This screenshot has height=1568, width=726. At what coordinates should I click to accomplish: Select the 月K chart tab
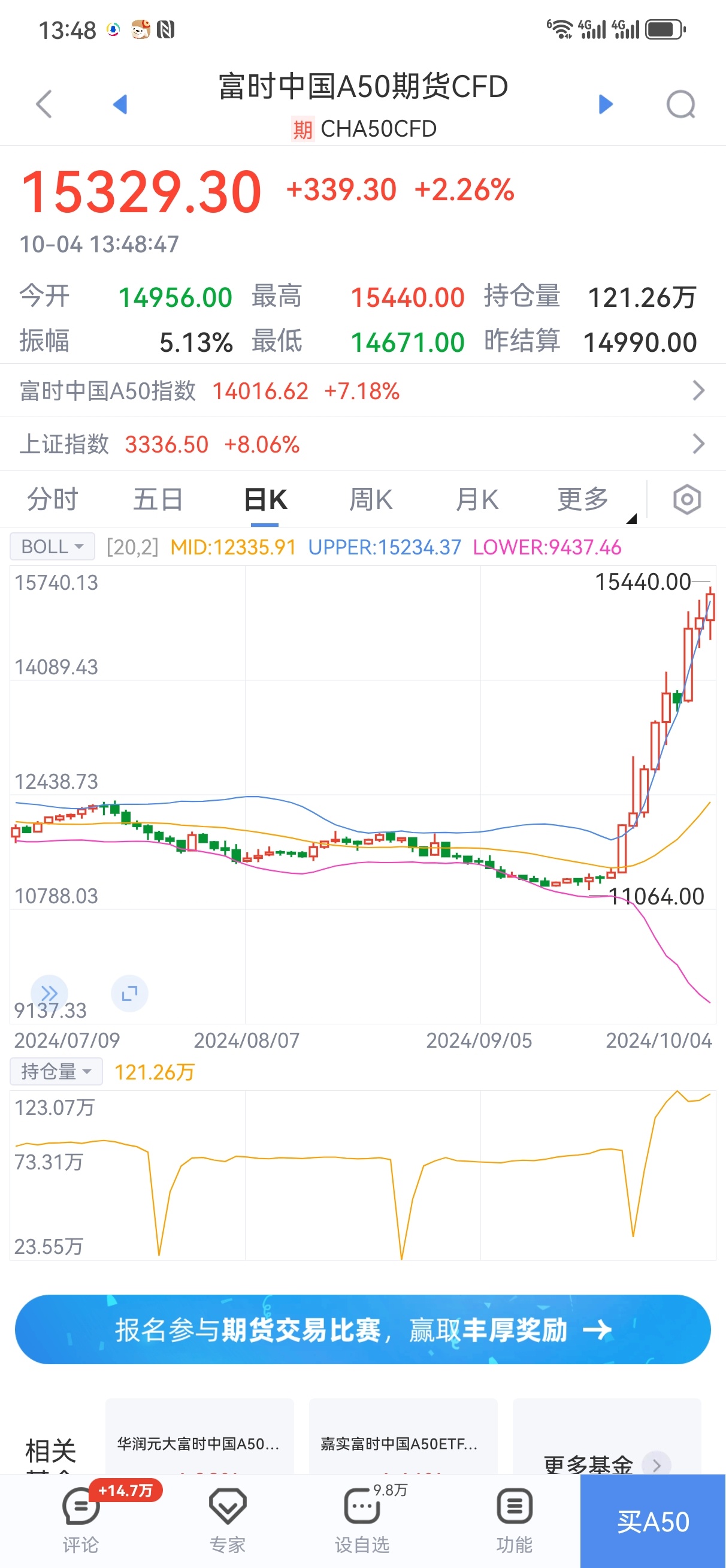click(477, 499)
